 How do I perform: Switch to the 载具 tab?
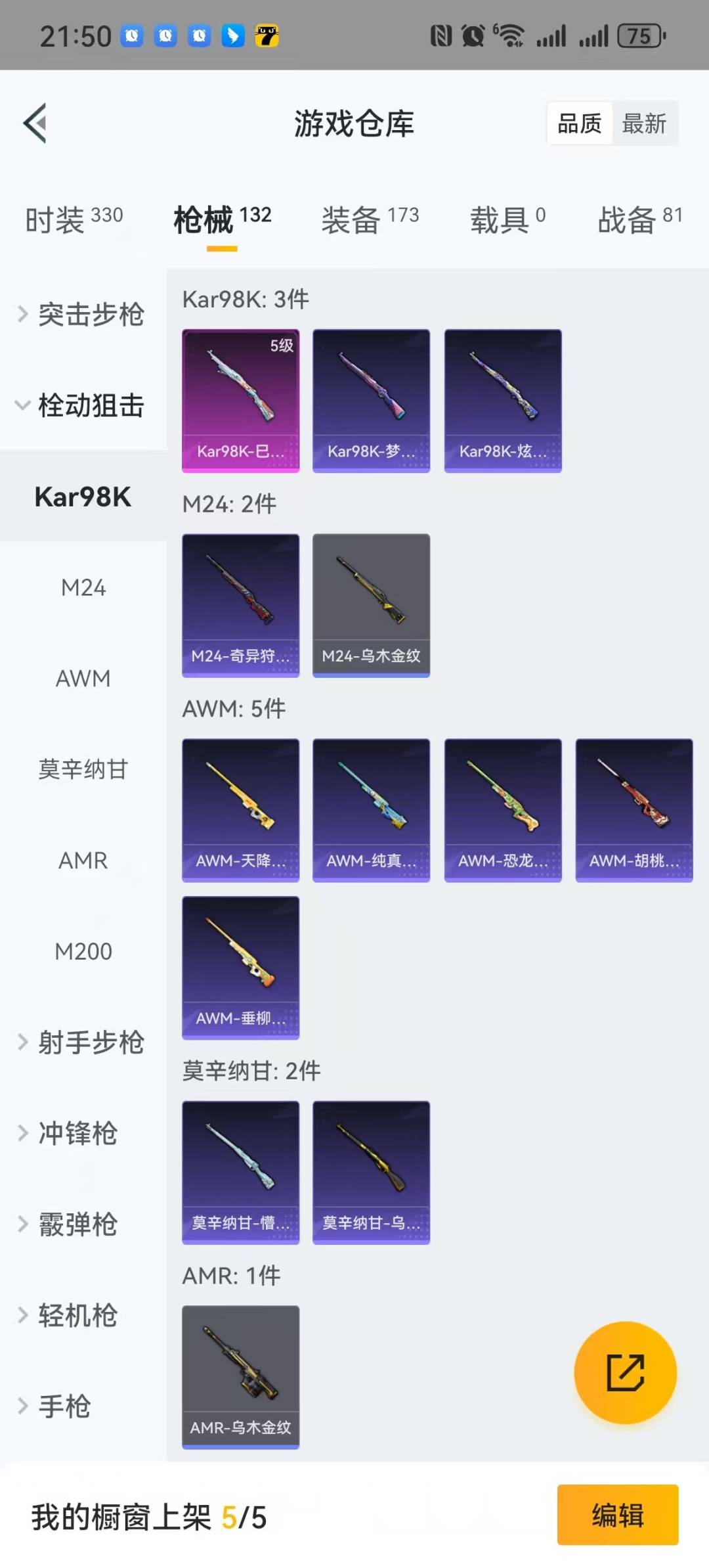coord(507,219)
